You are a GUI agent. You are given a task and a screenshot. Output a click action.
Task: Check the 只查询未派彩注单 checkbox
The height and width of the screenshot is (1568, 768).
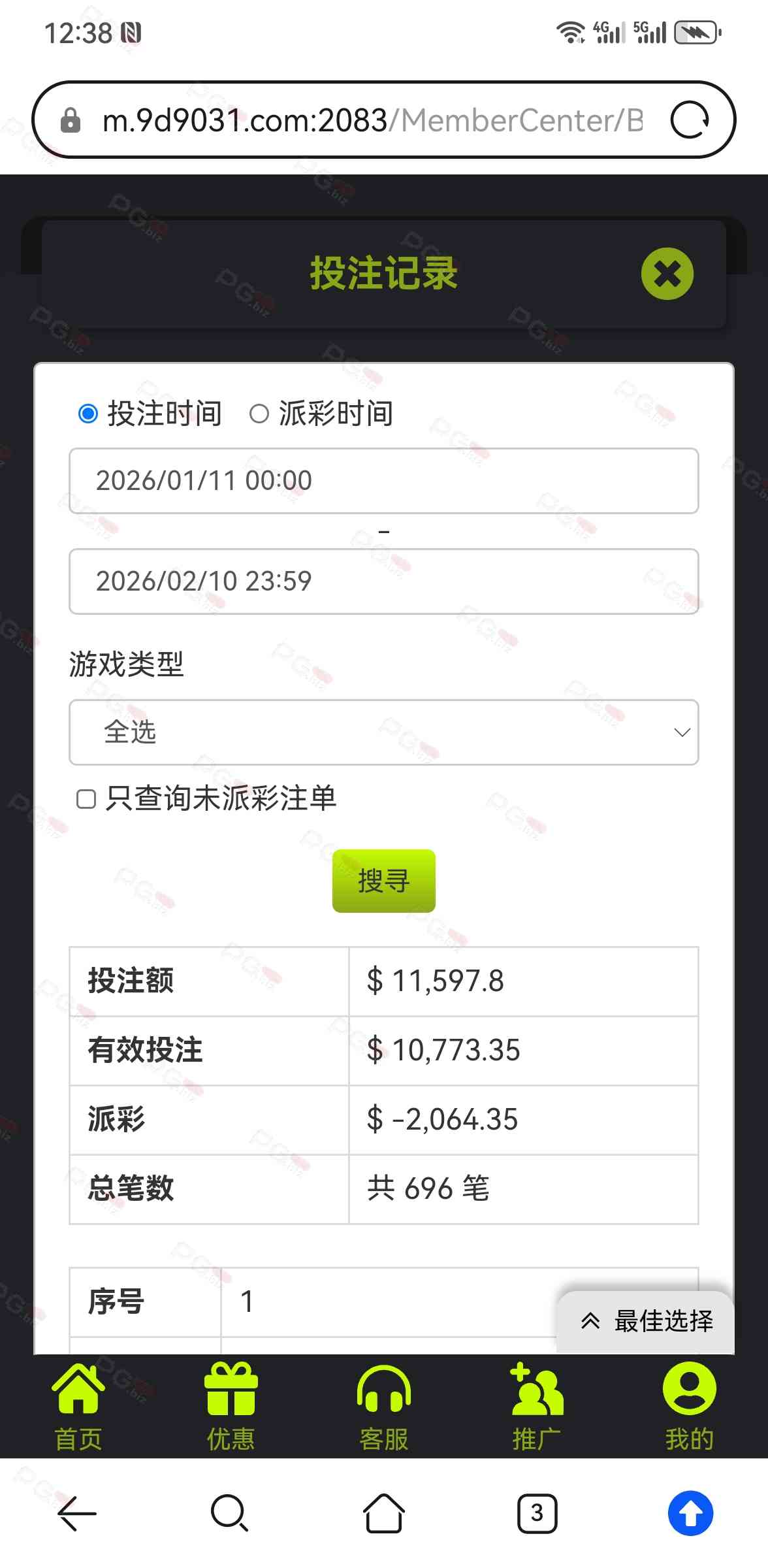coord(86,799)
